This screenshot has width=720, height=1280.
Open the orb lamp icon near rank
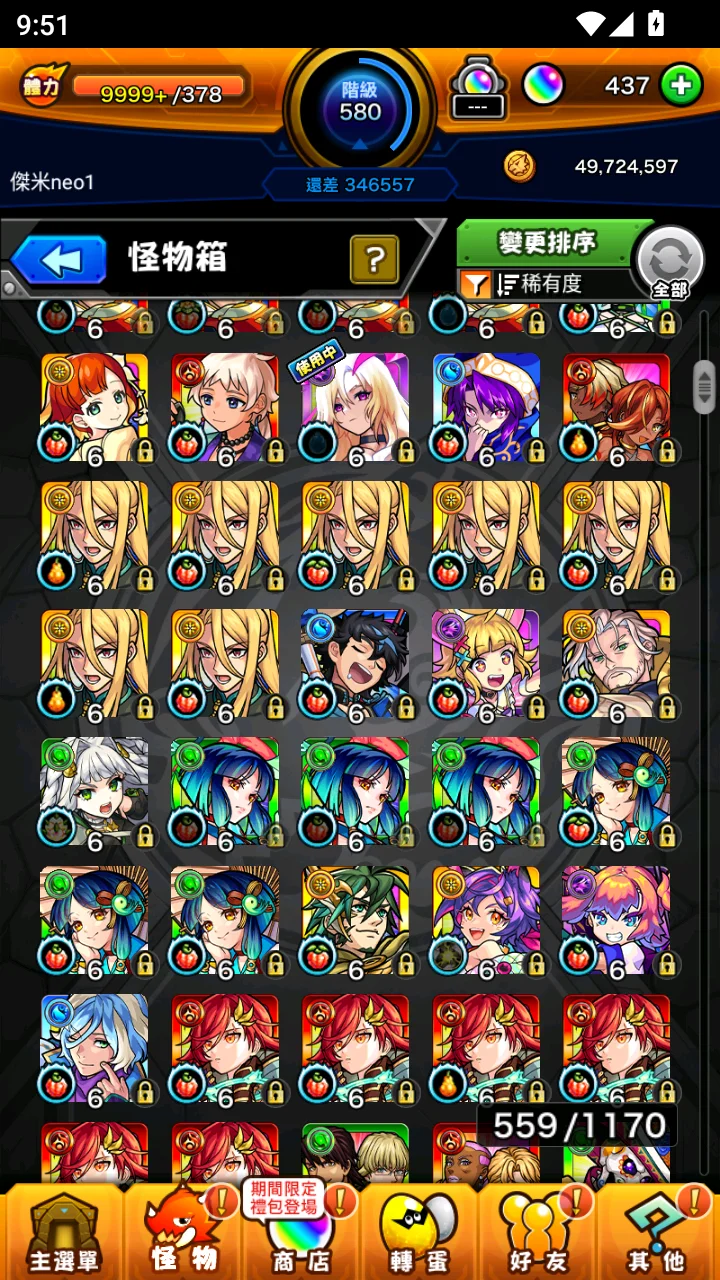tap(478, 88)
